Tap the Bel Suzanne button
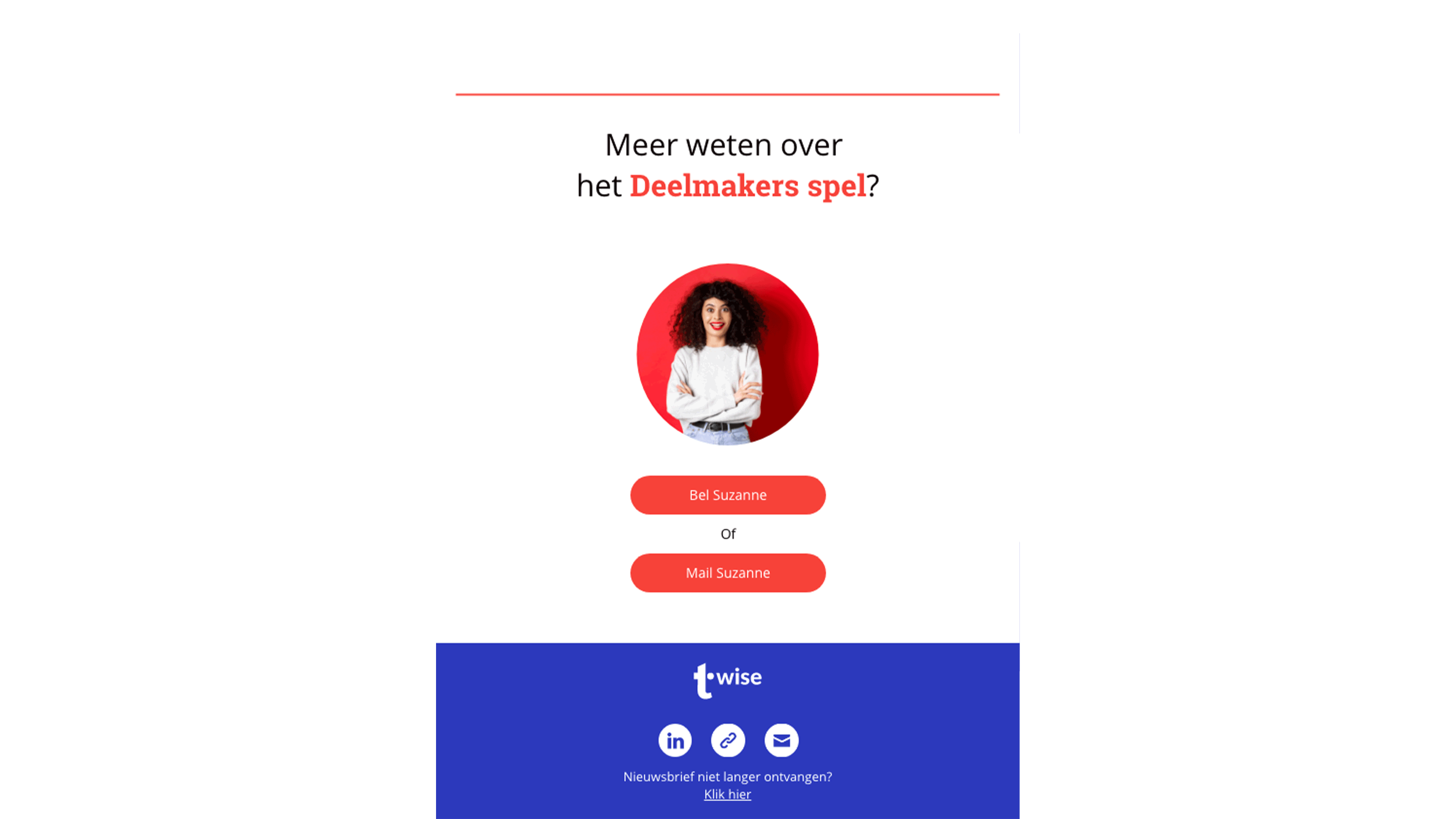The width and height of the screenshot is (1456, 819). [728, 495]
